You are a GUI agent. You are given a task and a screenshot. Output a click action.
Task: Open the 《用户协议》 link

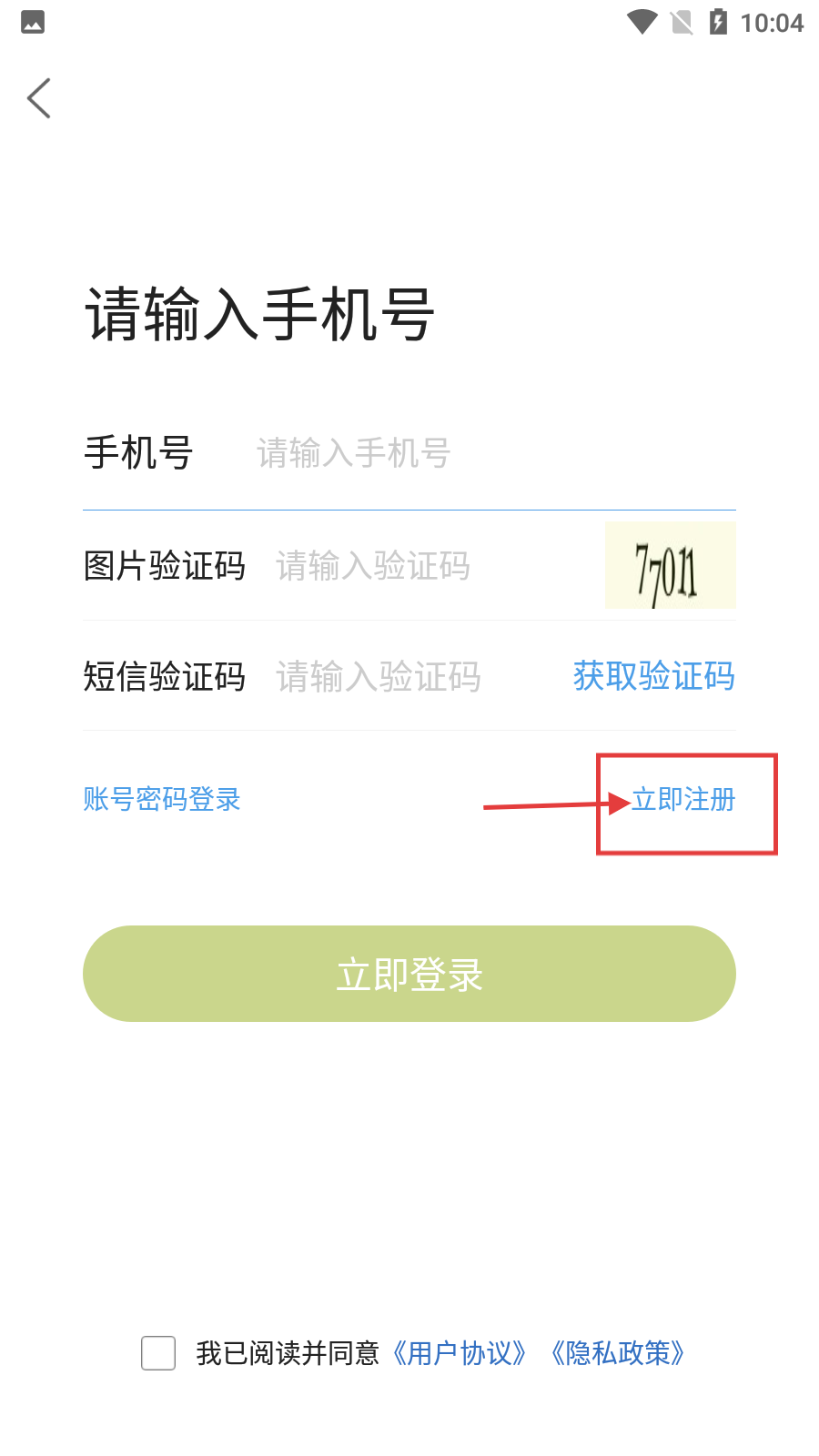[460, 1353]
